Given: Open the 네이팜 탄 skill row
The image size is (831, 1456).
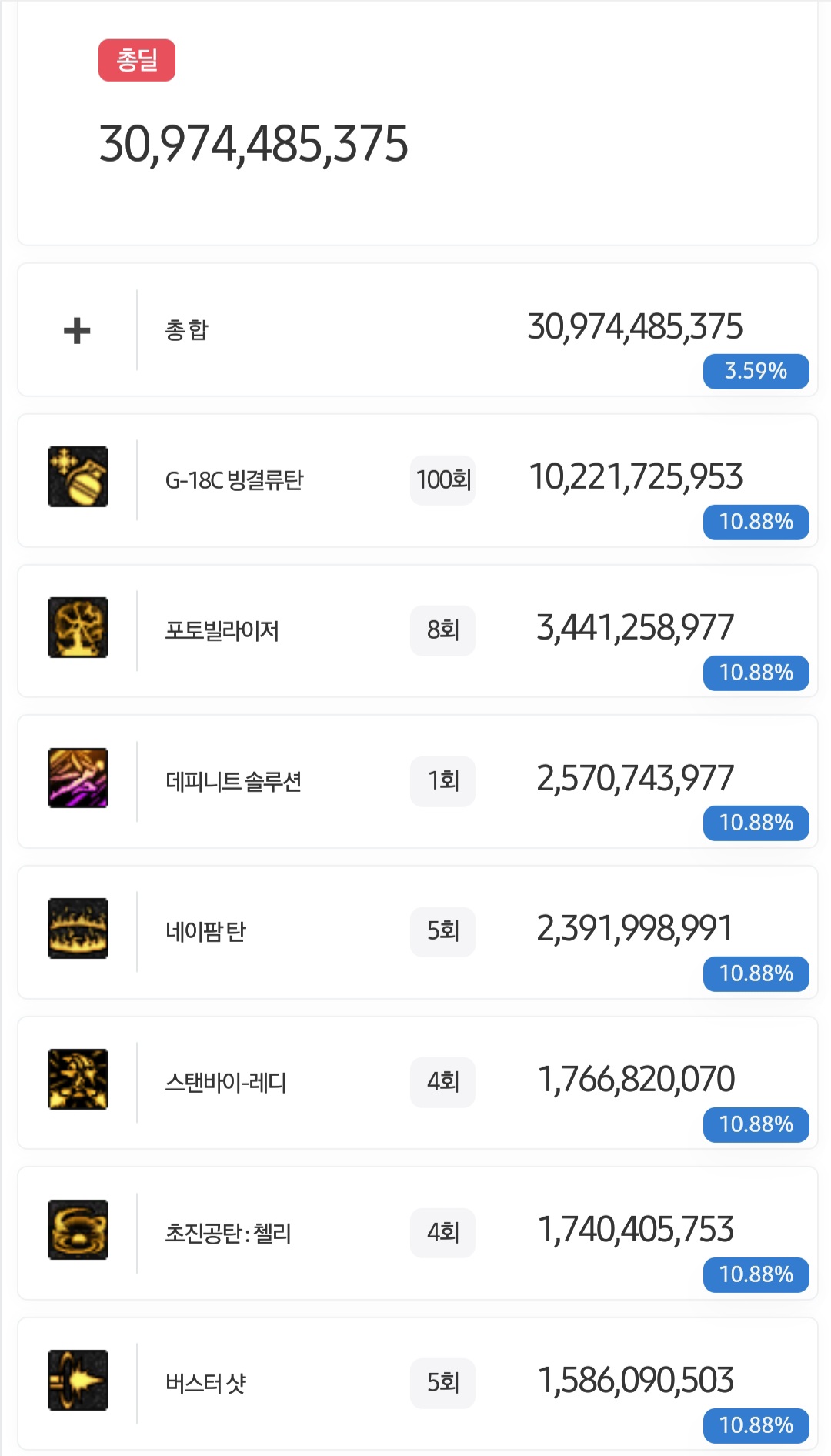Looking at the screenshot, I should (417, 932).
